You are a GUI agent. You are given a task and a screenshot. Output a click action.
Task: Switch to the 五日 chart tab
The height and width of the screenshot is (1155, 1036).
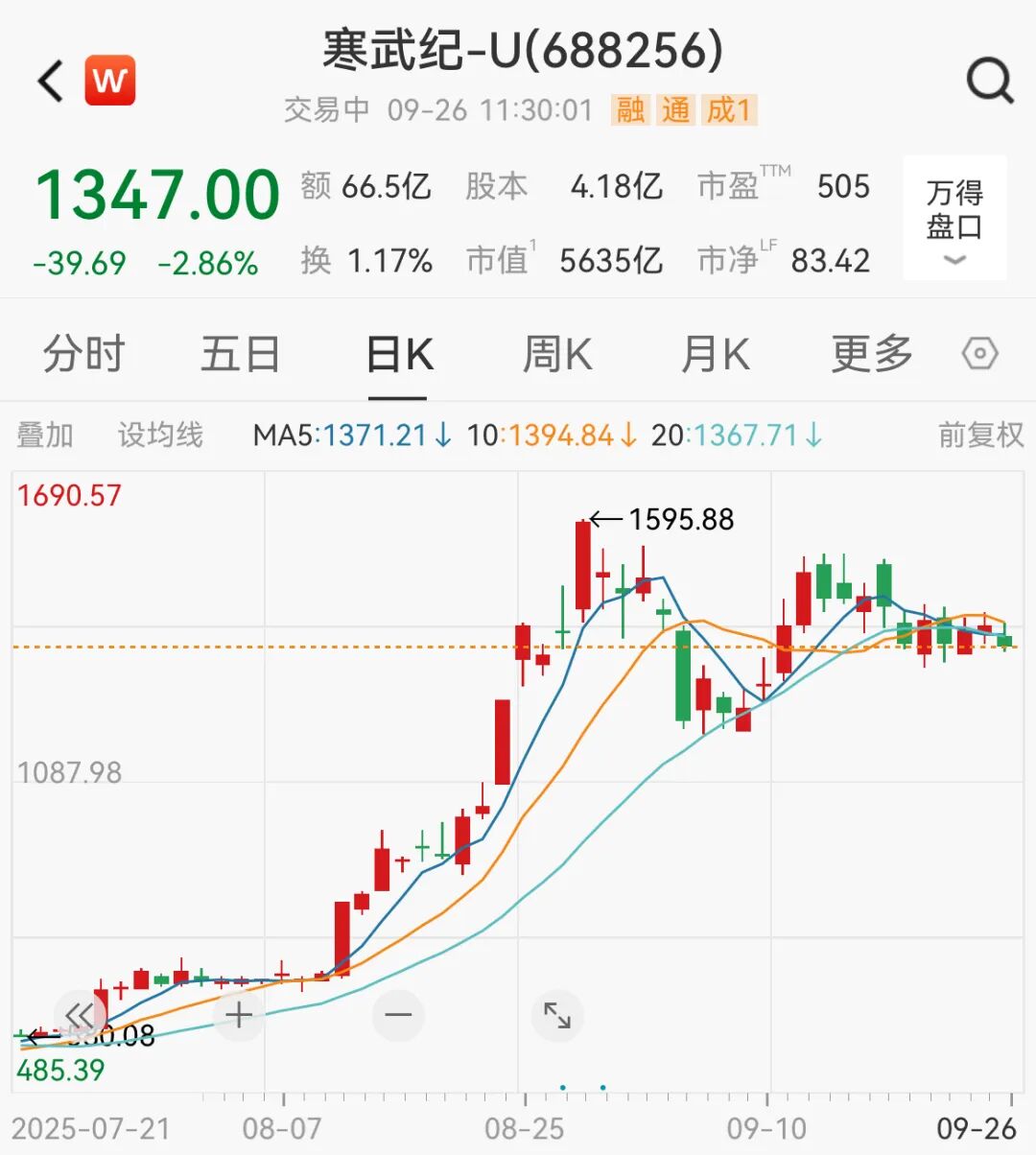click(x=240, y=354)
